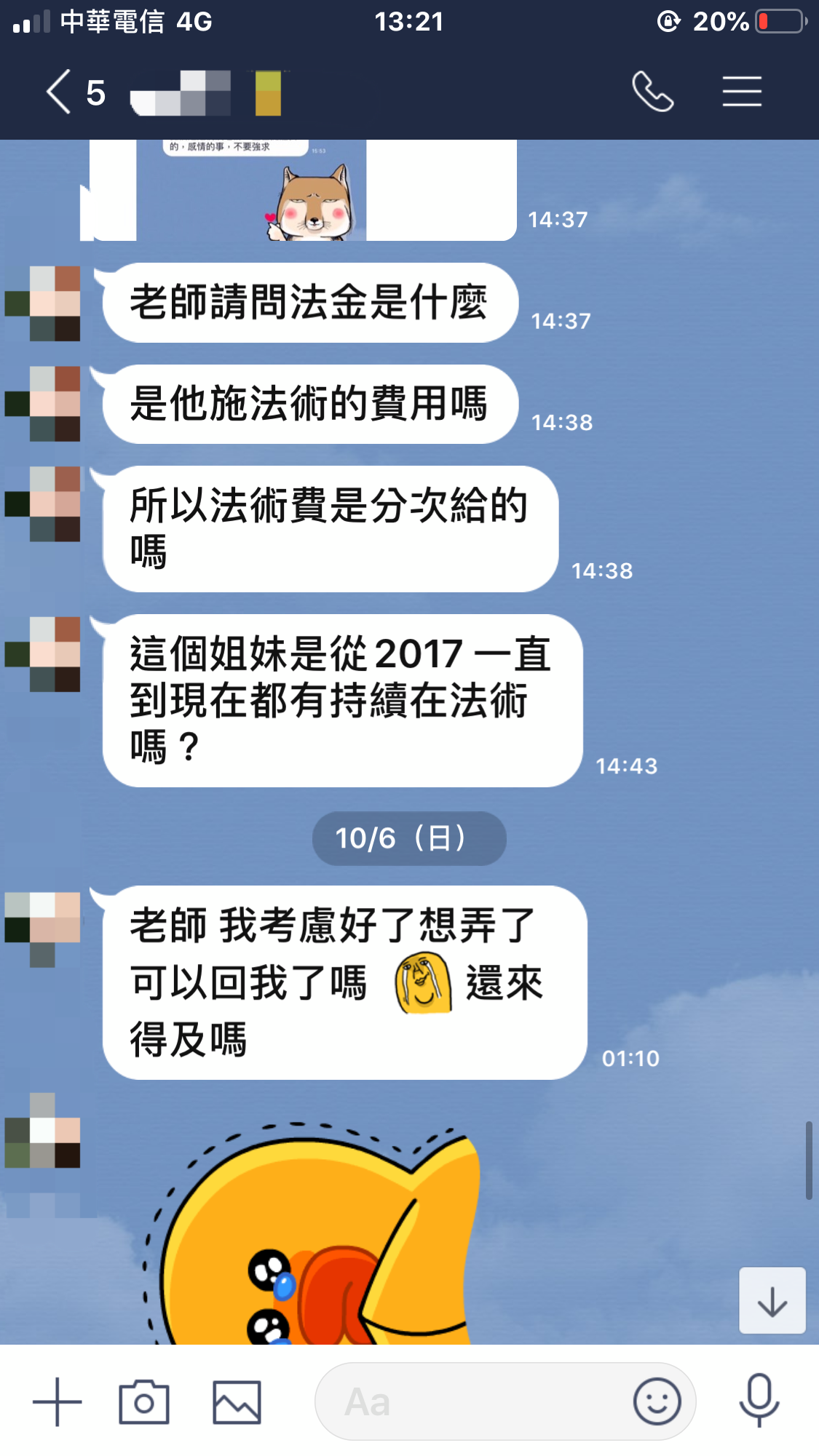This screenshot has width=819, height=1456.
Task: Open the chat options menu
Action: point(742,92)
